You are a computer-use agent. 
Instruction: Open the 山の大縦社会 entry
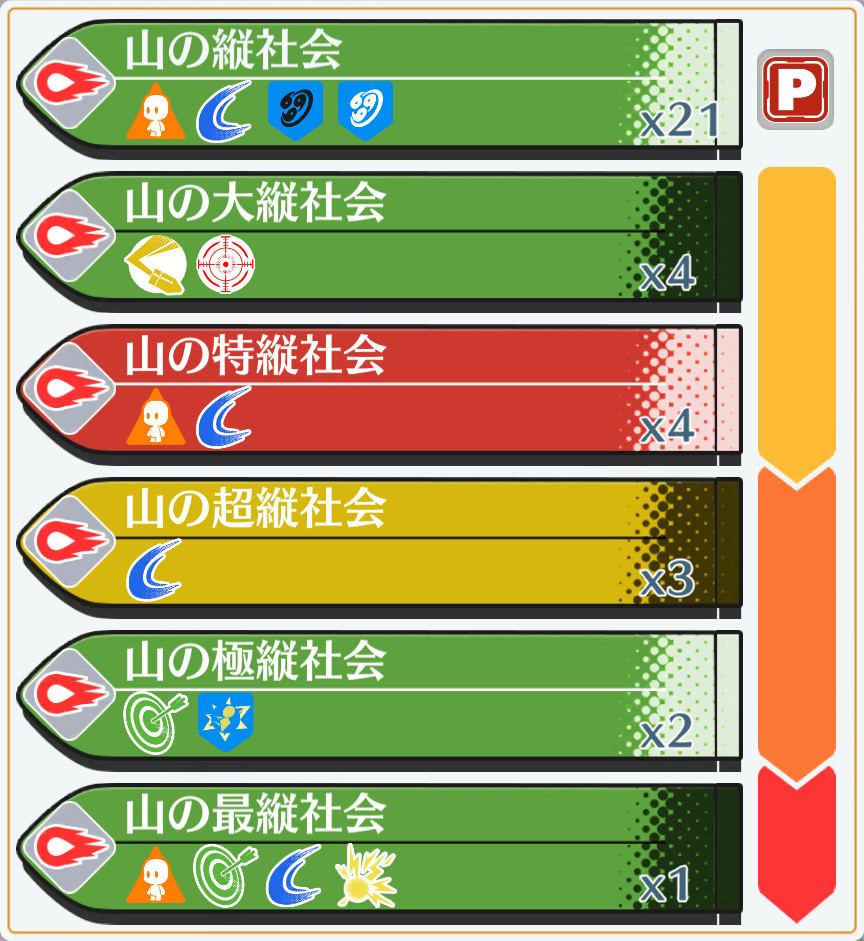(x=380, y=238)
